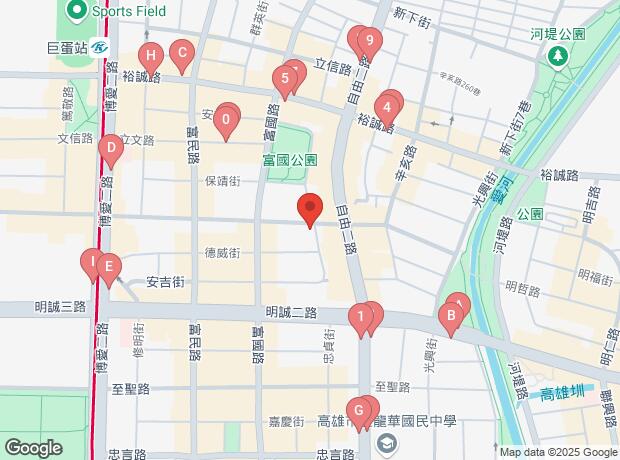Open the marker numbered 1
Viewport: 620px width, 460px height.
pyautogui.click(x=360, y=319)
